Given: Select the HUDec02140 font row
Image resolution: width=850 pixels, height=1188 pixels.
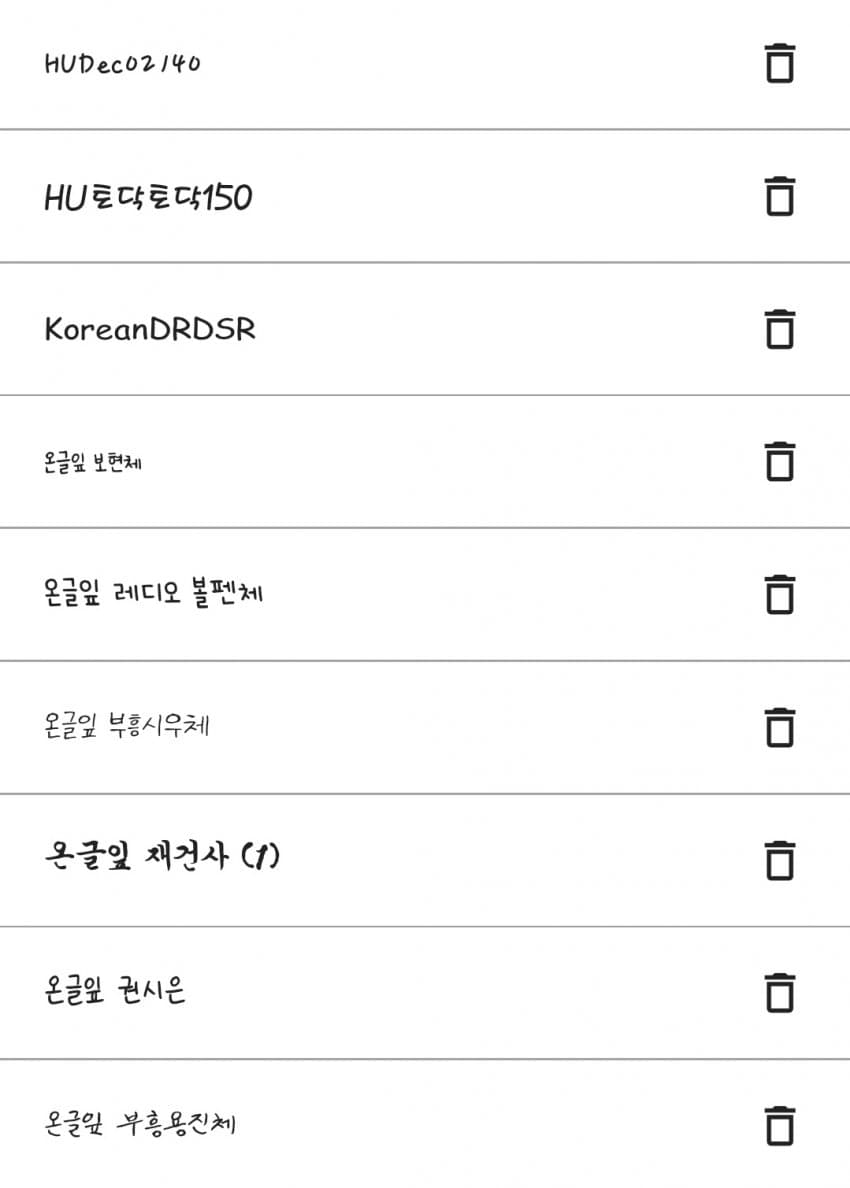Looking at the screenshot, I should [x=123, y=64].
